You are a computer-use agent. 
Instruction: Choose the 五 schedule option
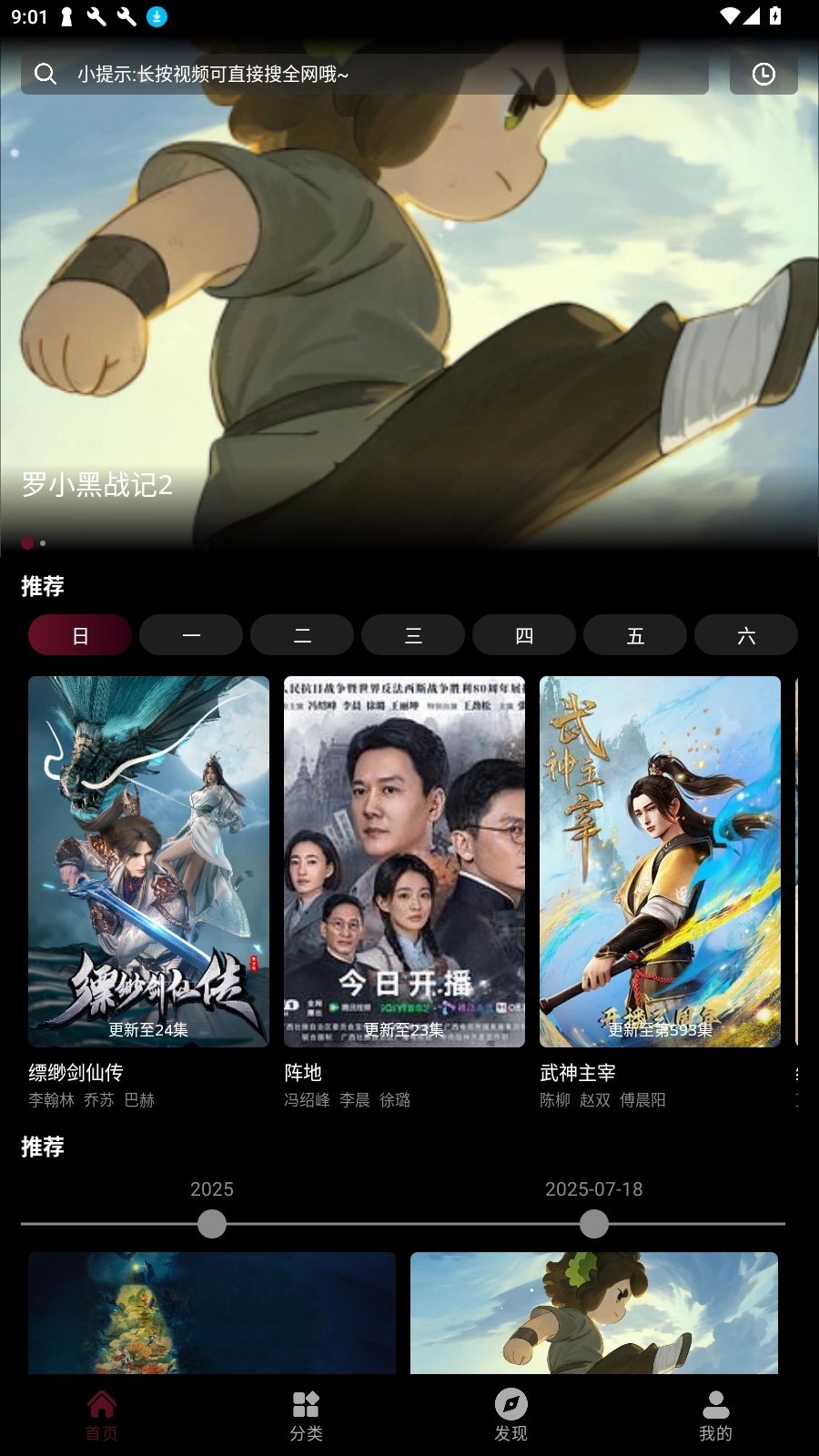pyautogui.click(x=634, y=634)
